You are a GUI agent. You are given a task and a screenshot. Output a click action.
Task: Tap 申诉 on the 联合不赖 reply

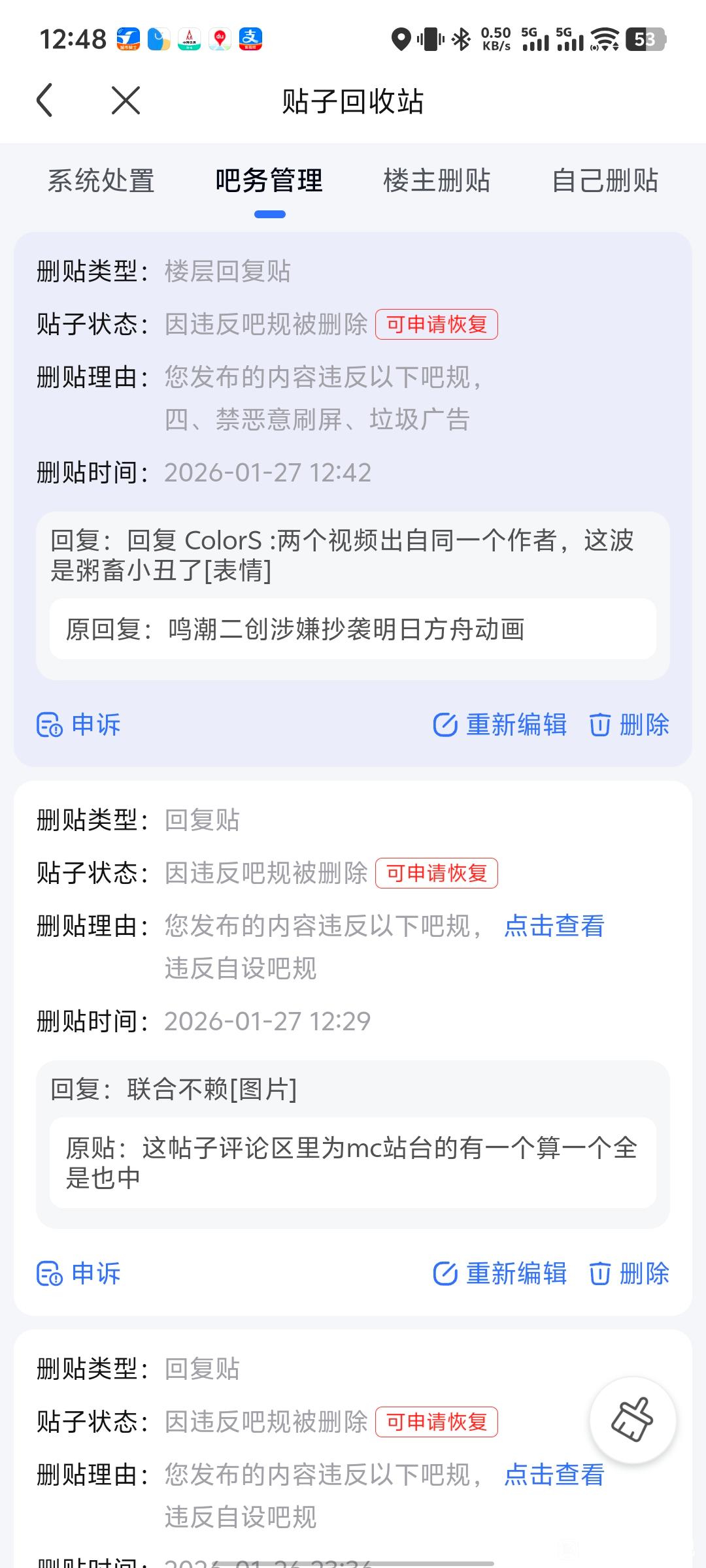pyautogui.click(x=79, y=1273)
